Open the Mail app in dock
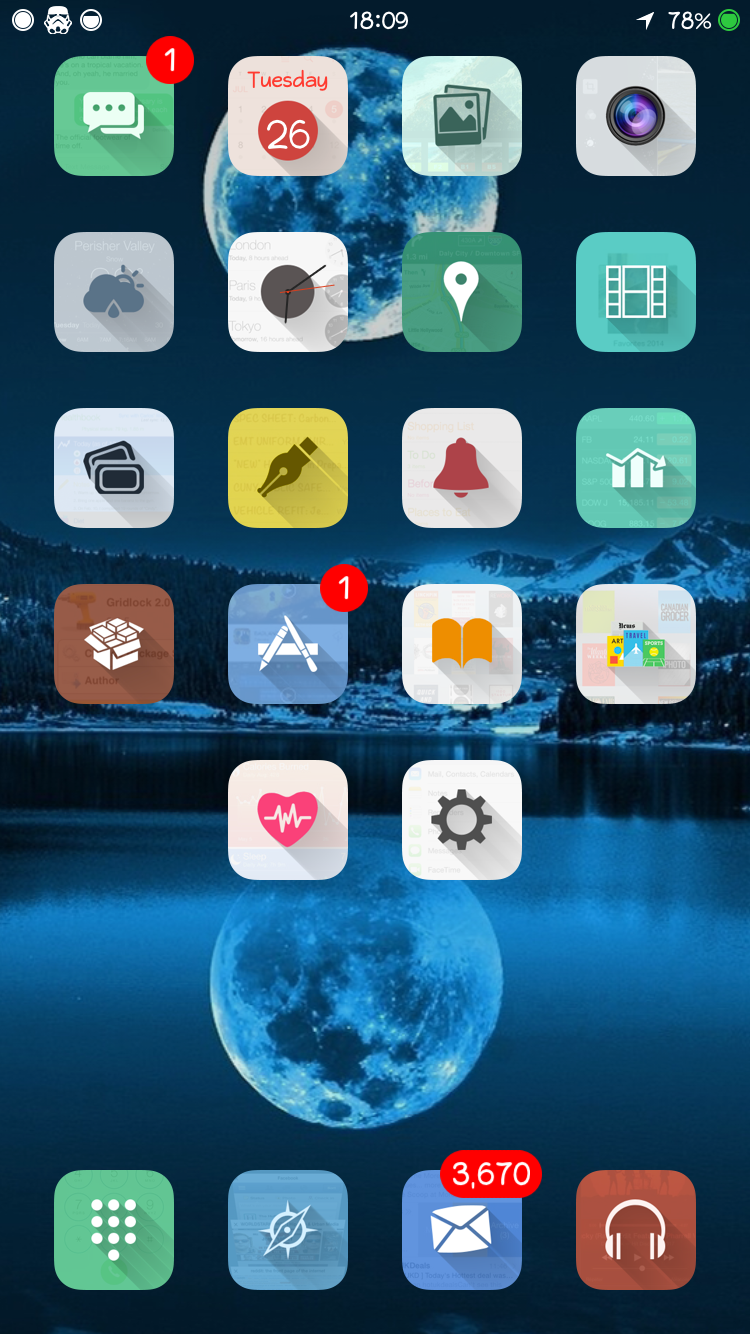Image resolution: width=750 pixels, height=1334 pixels. pos(462,1230)
